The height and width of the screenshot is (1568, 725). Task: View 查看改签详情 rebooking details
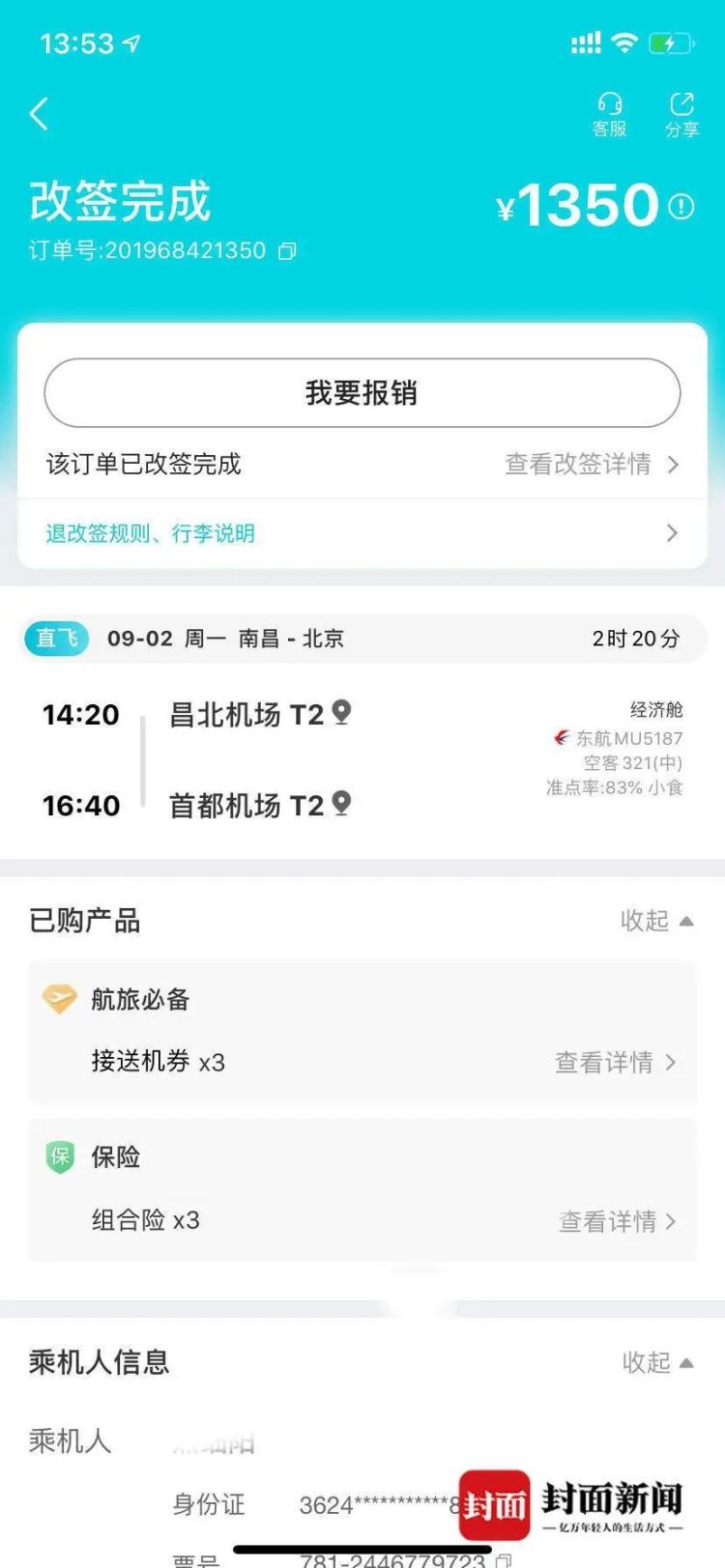[592, 465]
